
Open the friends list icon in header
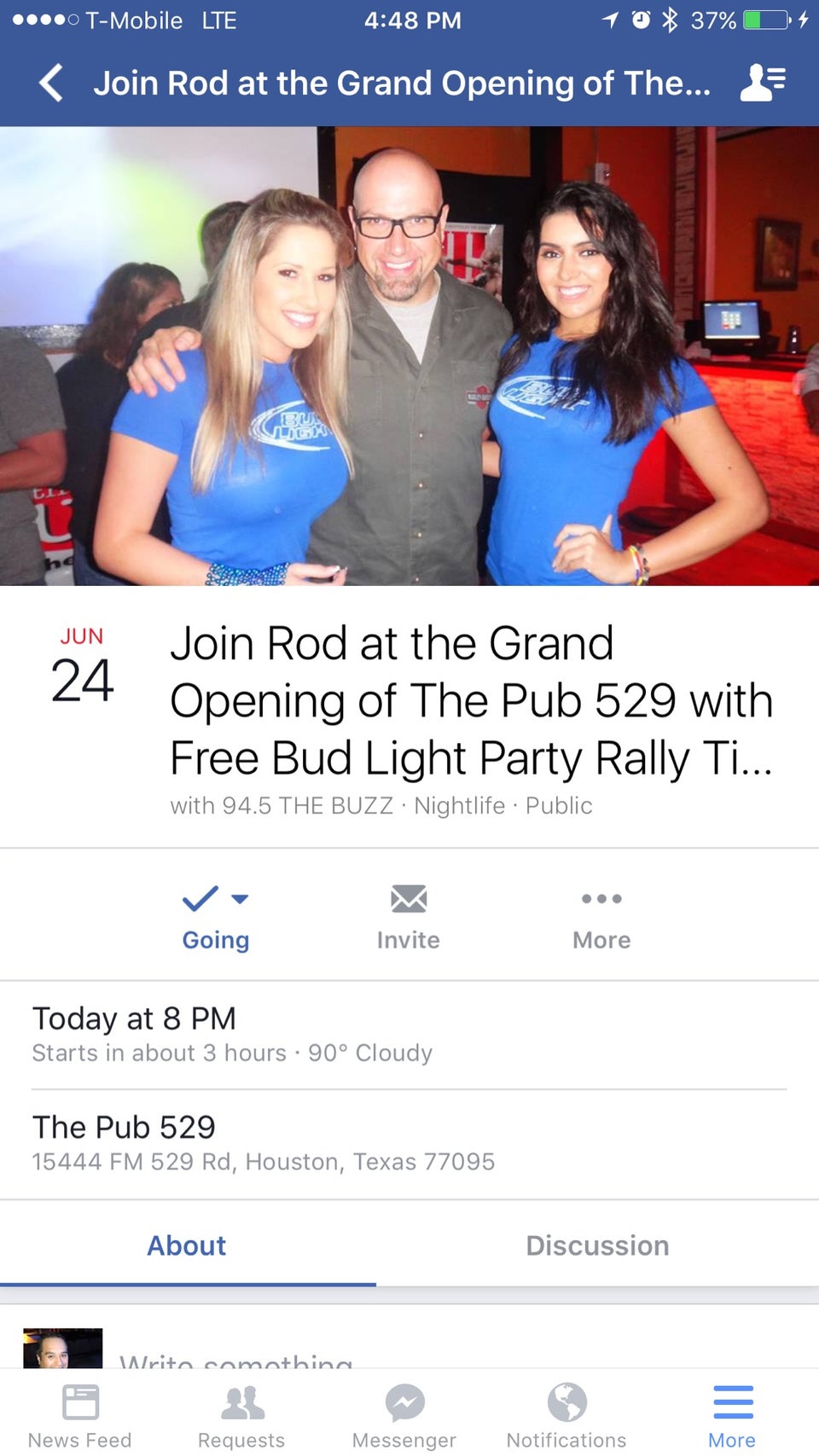pos(762,84)
